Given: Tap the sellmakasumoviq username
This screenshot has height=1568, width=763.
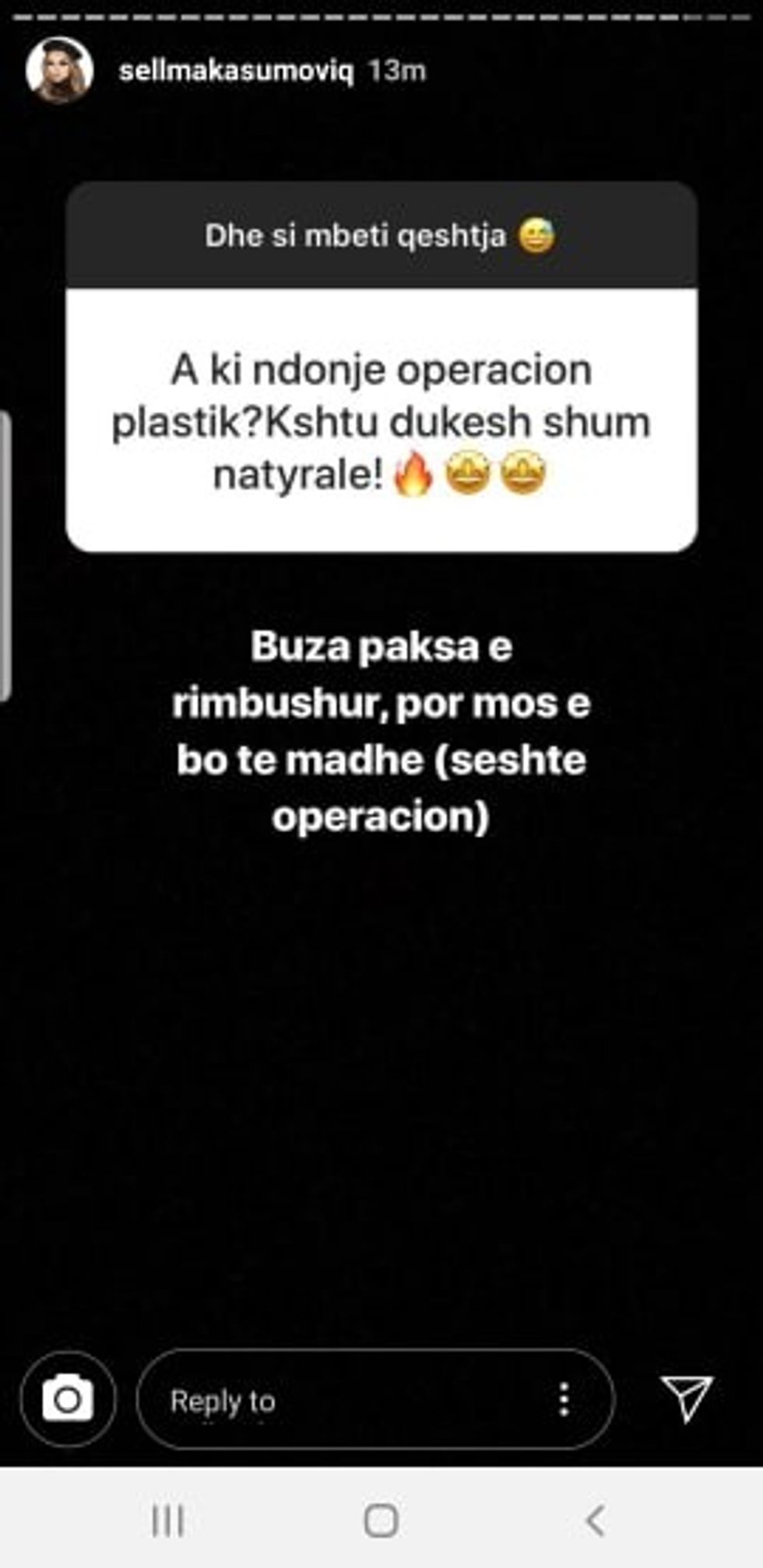Looking at the screenshot, I should click(x=236, y=72).
